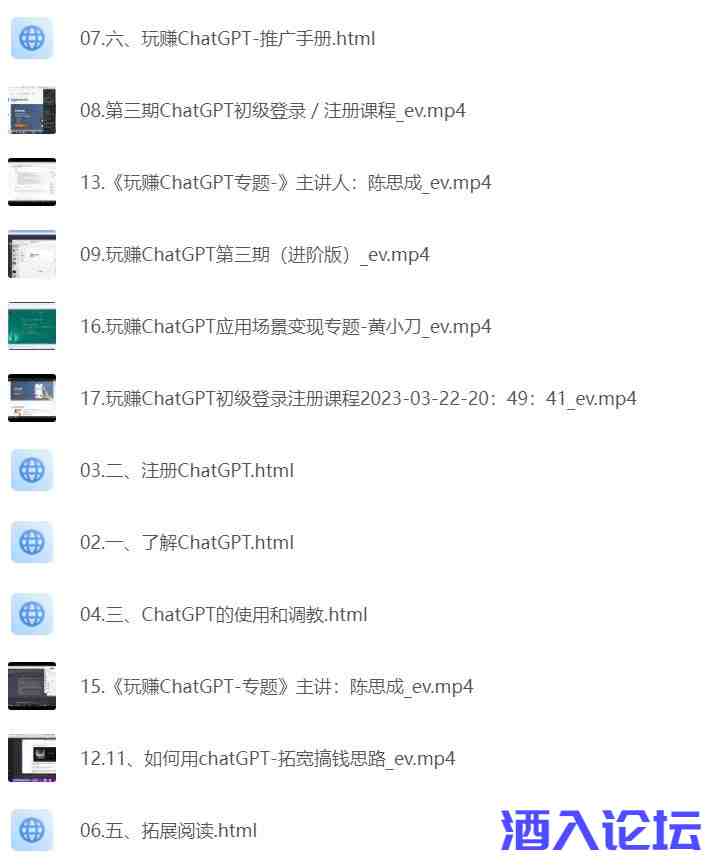Screen dimensions: 716x865
Task: Open 02.一、了解ChatGPT.html
Action: (186, 543)
